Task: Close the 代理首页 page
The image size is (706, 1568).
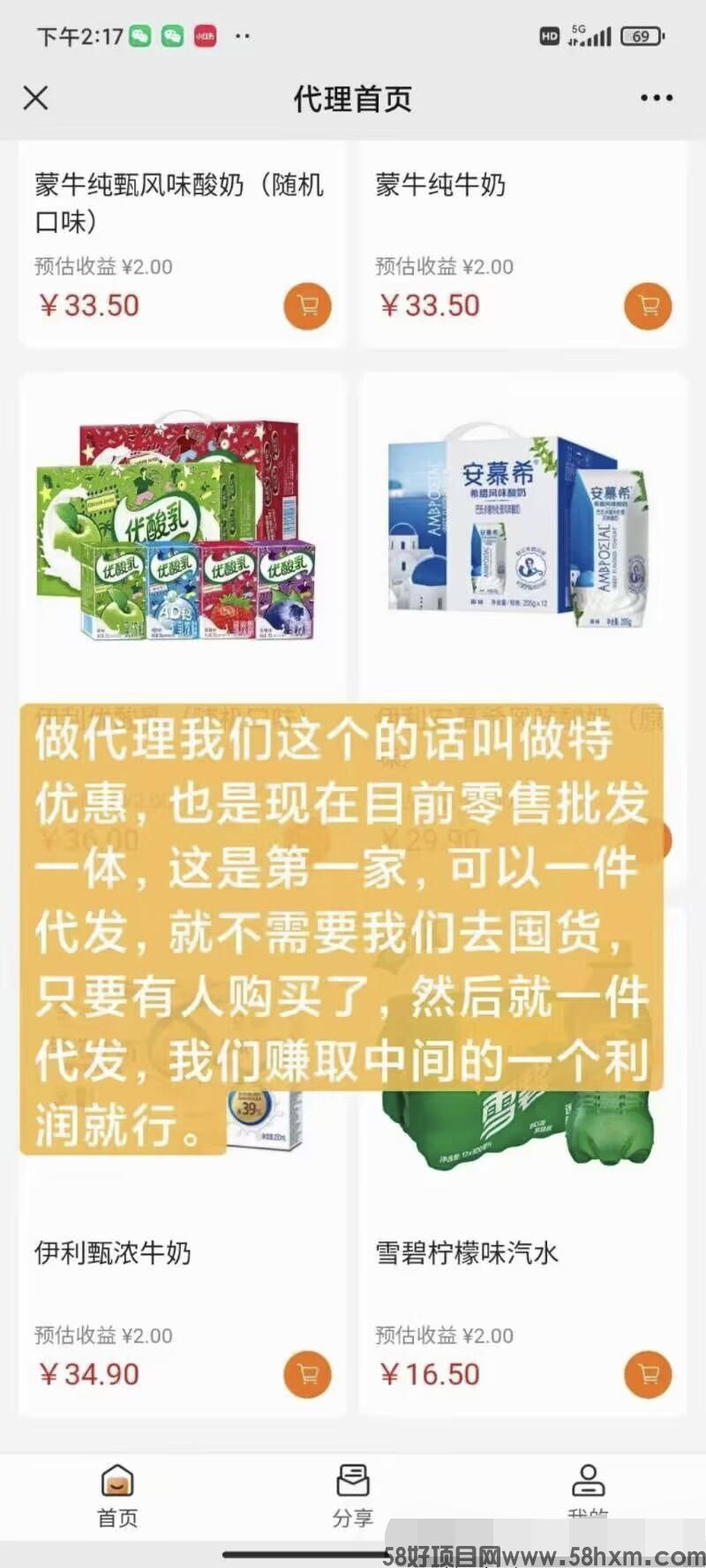Action: coord(35,97)
